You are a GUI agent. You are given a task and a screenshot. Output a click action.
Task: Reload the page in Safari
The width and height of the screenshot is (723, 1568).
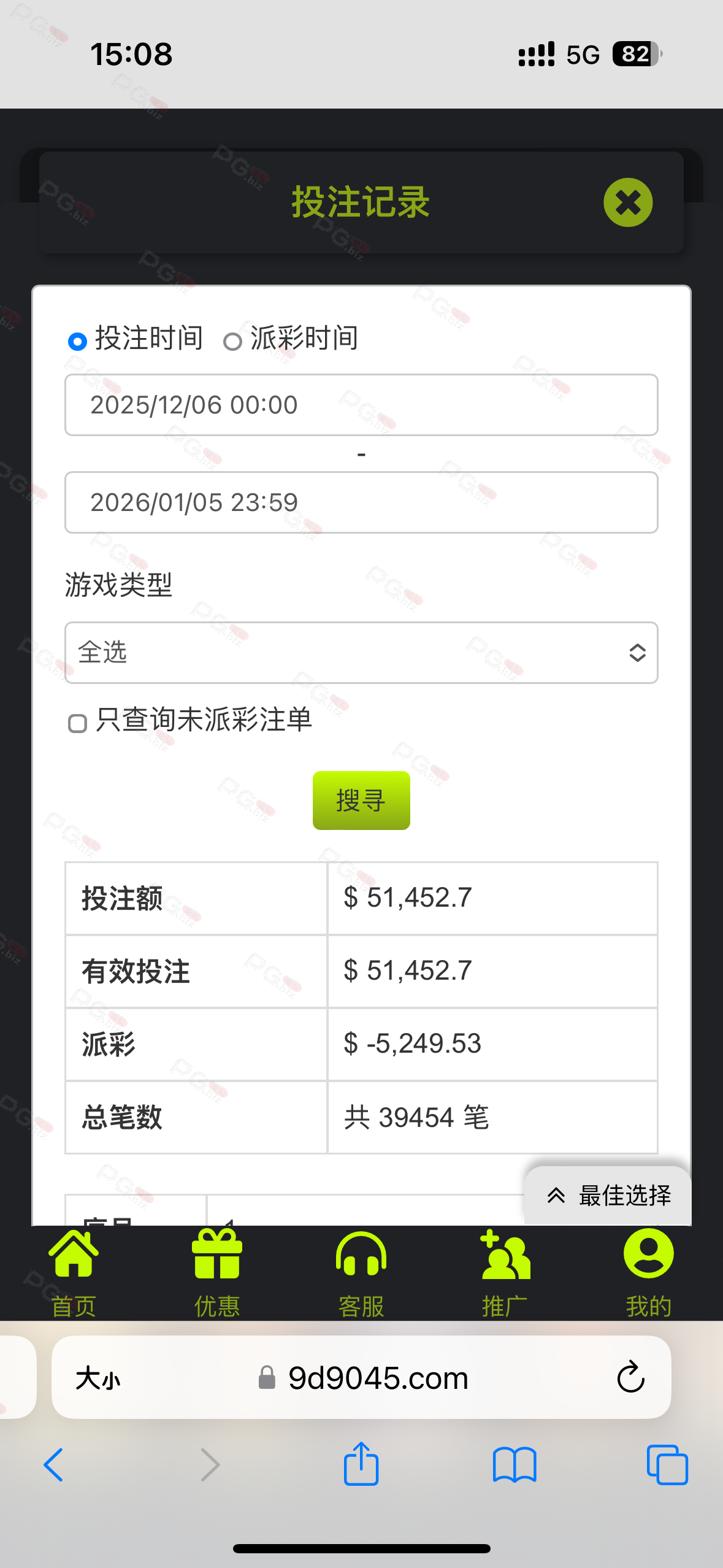tap(630, 1378)
